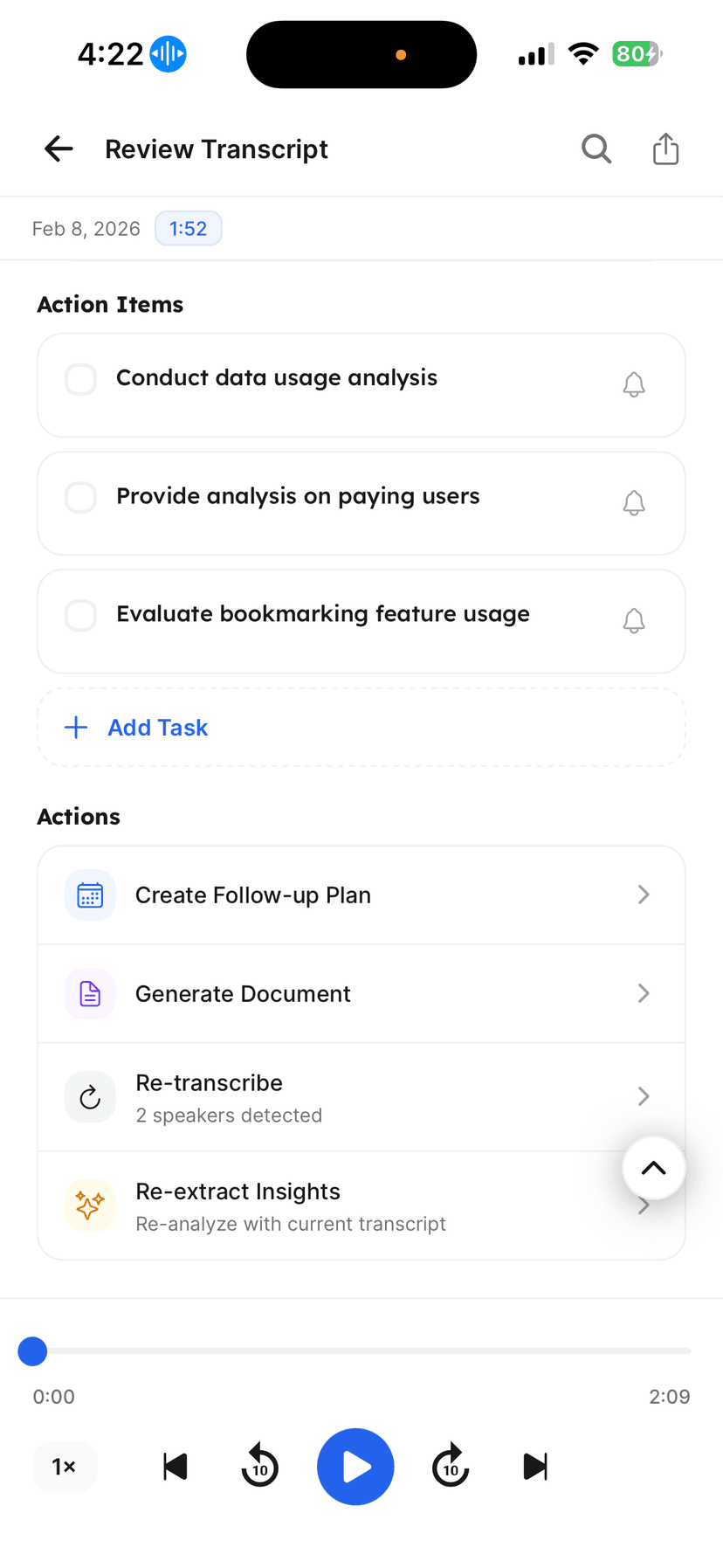Viewport: 723px width, 1568px height.
Task: Add a new task
Action: [x=157, y=728]
